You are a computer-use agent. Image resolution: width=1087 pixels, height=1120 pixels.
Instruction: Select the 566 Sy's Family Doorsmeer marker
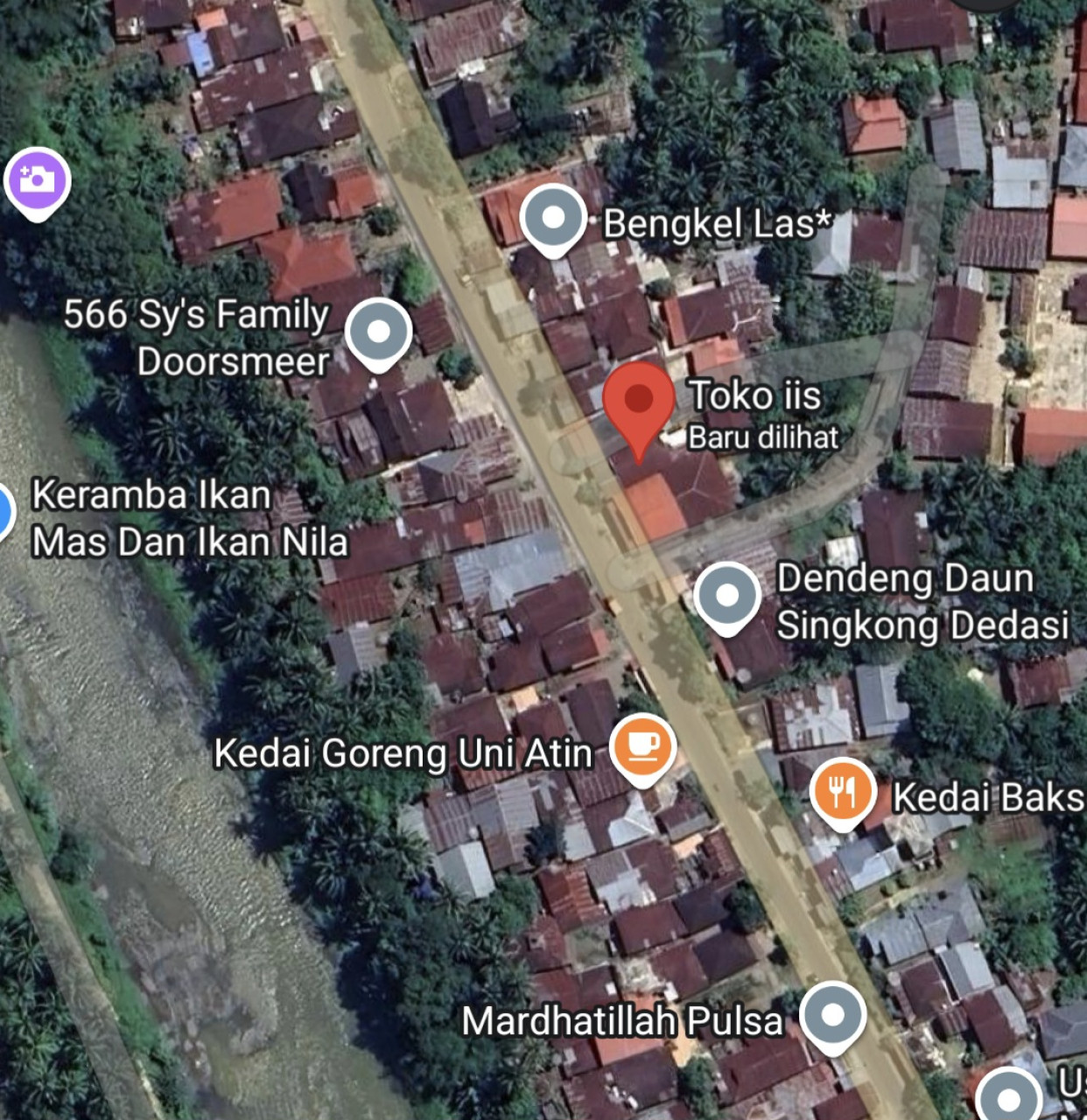coord(378,332)
